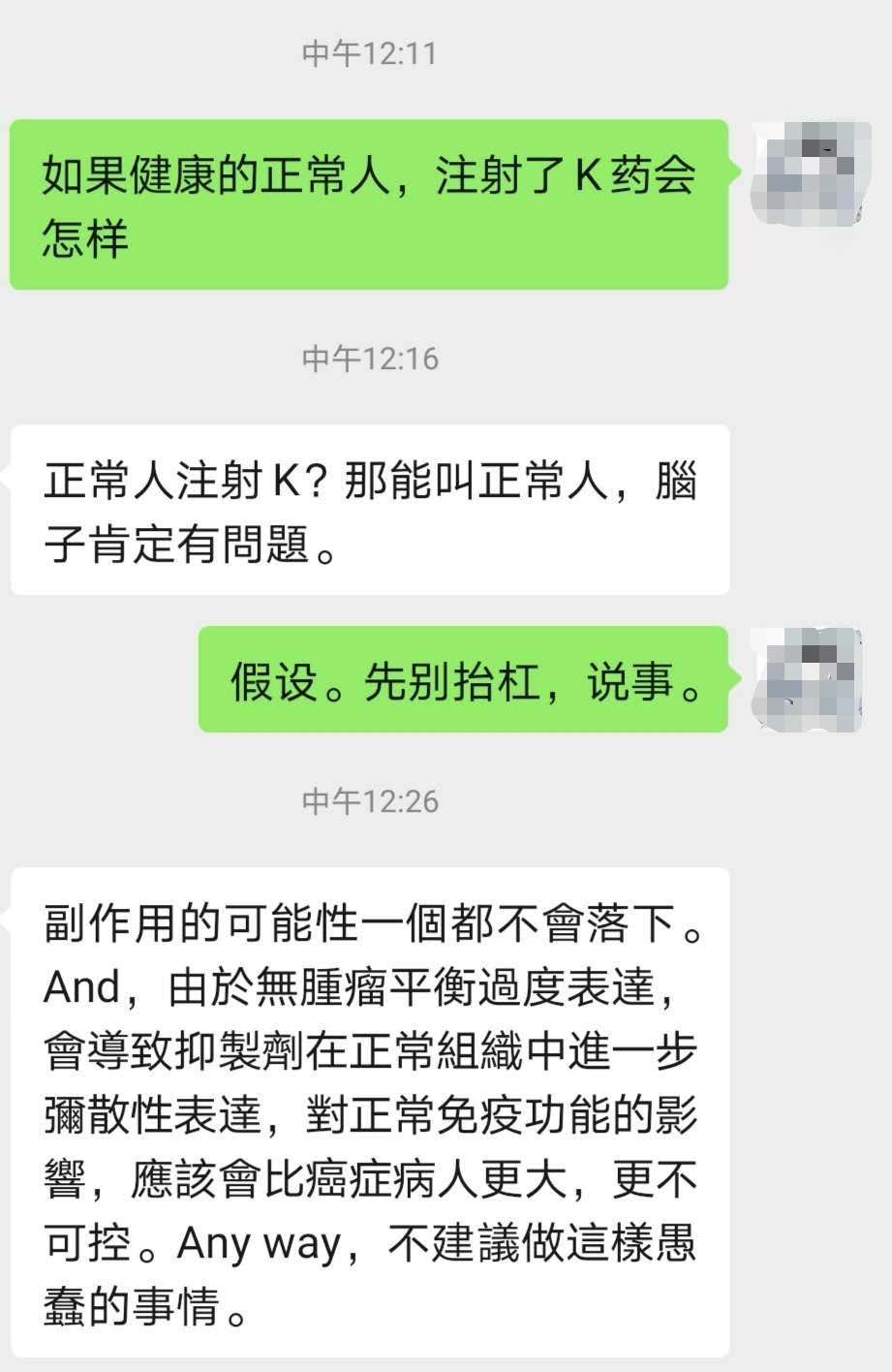The height and width of the screenshot is (1372, 892).
Task: Tap the green bubble reading 假设。先别抬杠，说事。
Action: point(465,683)
